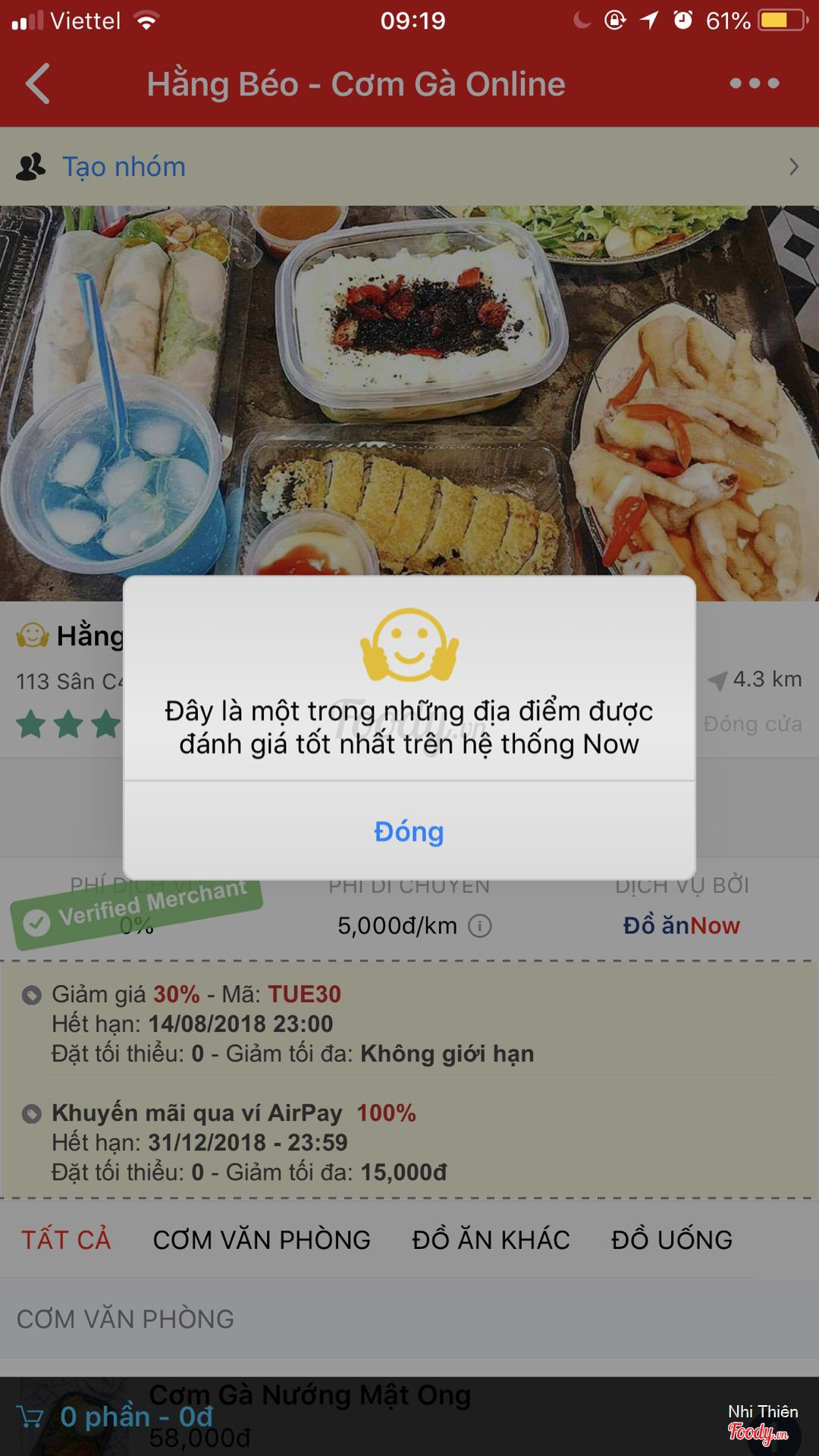
Task: Dismiss the dialog with Đóng
Action: (x=409, y=831)
